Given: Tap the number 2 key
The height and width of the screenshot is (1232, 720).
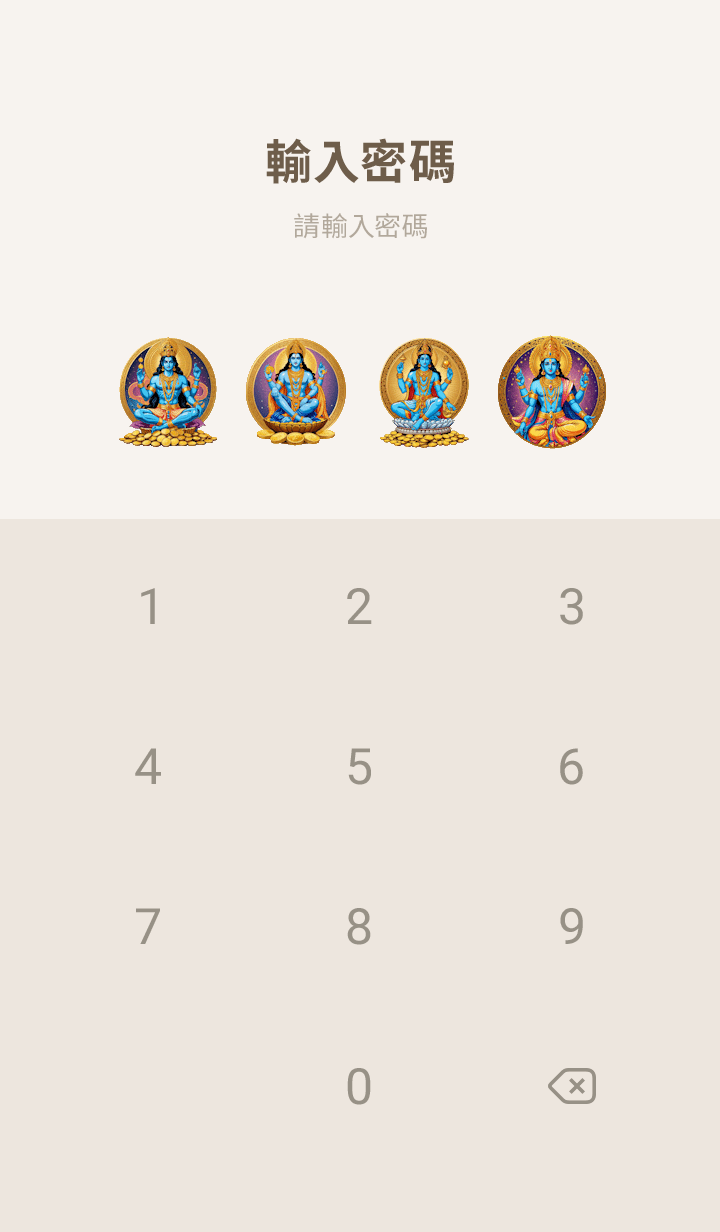Looking at the screenshot, I should [x=359, y=607].
